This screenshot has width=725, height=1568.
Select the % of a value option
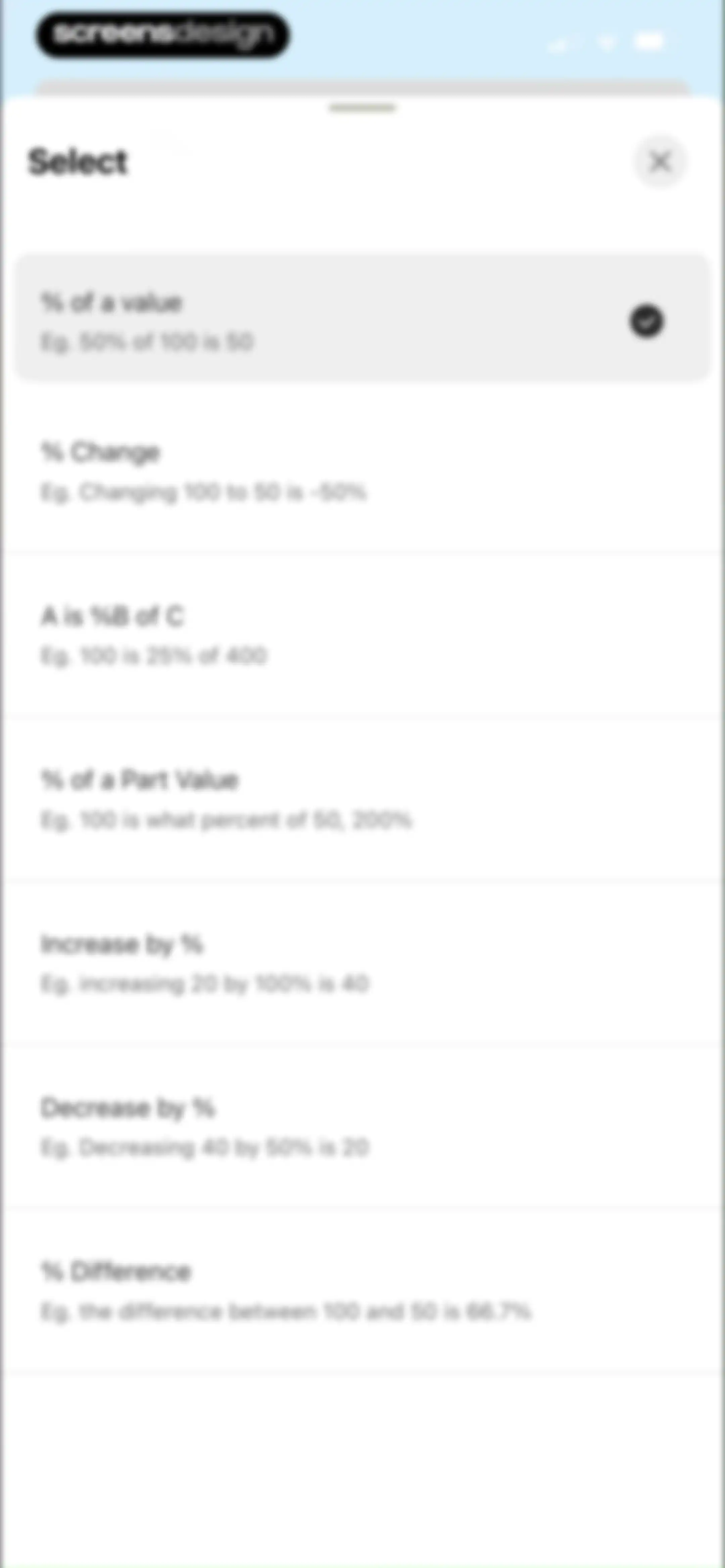tap(362, 318)
